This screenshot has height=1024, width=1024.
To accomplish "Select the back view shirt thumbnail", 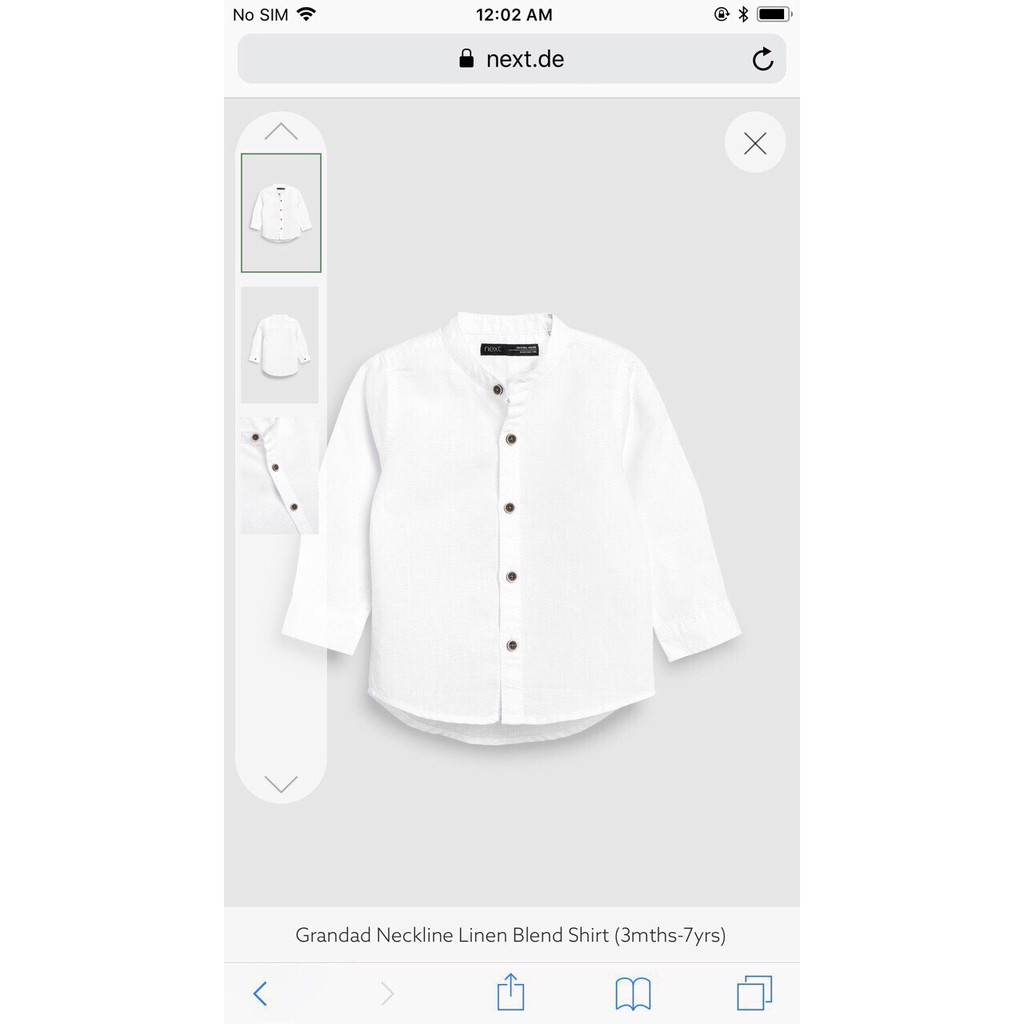I will coord(280,345).
